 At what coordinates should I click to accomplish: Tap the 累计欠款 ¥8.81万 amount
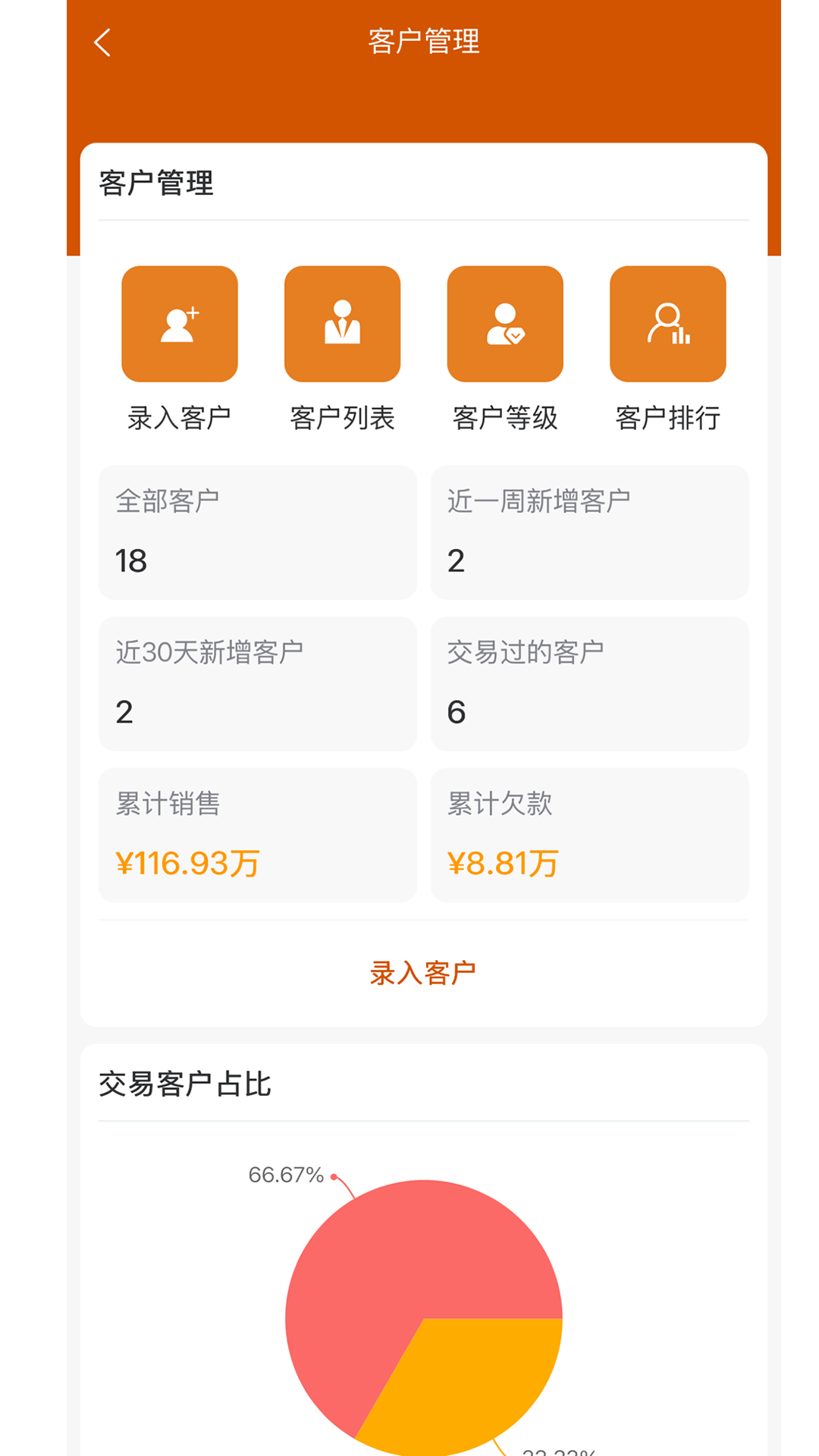click(x=503, y=862)
